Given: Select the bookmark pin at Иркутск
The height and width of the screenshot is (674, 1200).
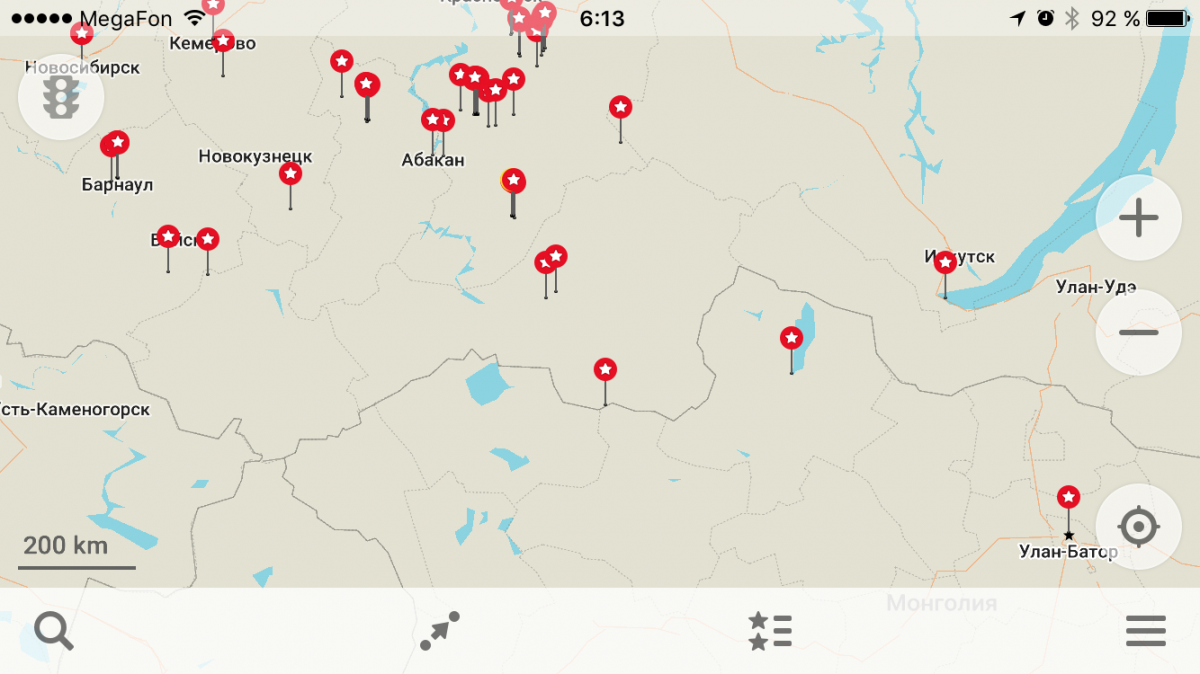Looking at the screenshot, I should [x=945, y=263].
